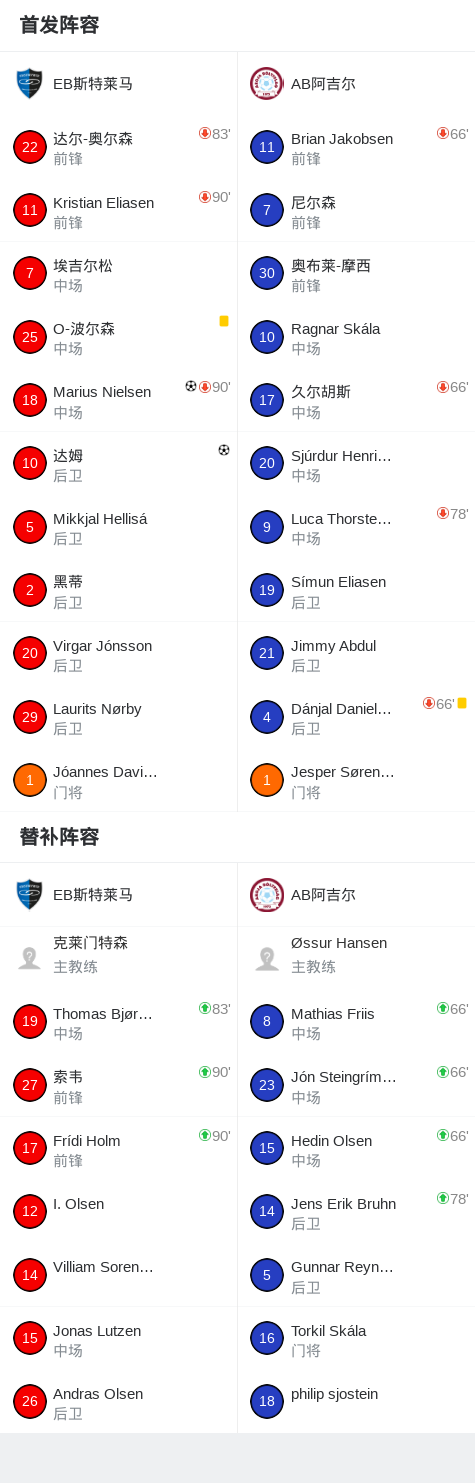Select forward 奥布莱-摩西 number 30

(x=356, y=273)
